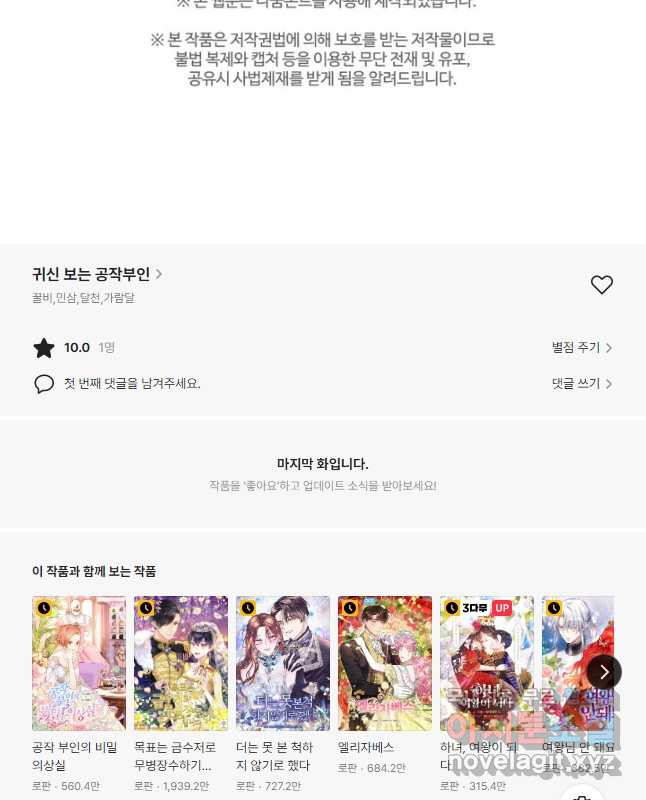Open 목표는 금수저로 무병장수하기 thumbnail

pyautogui.click(x=181, y=664)
